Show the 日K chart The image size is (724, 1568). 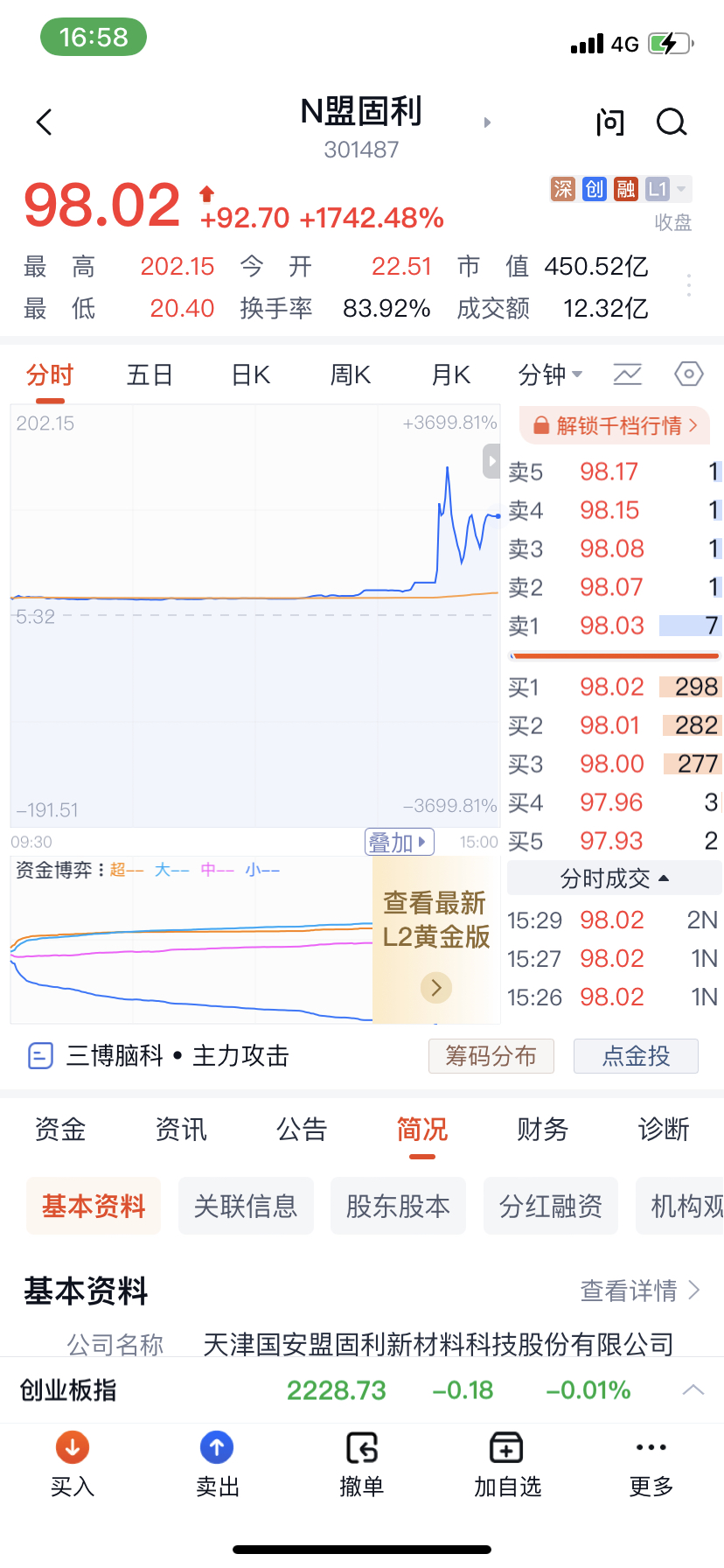tap(251, 375)
